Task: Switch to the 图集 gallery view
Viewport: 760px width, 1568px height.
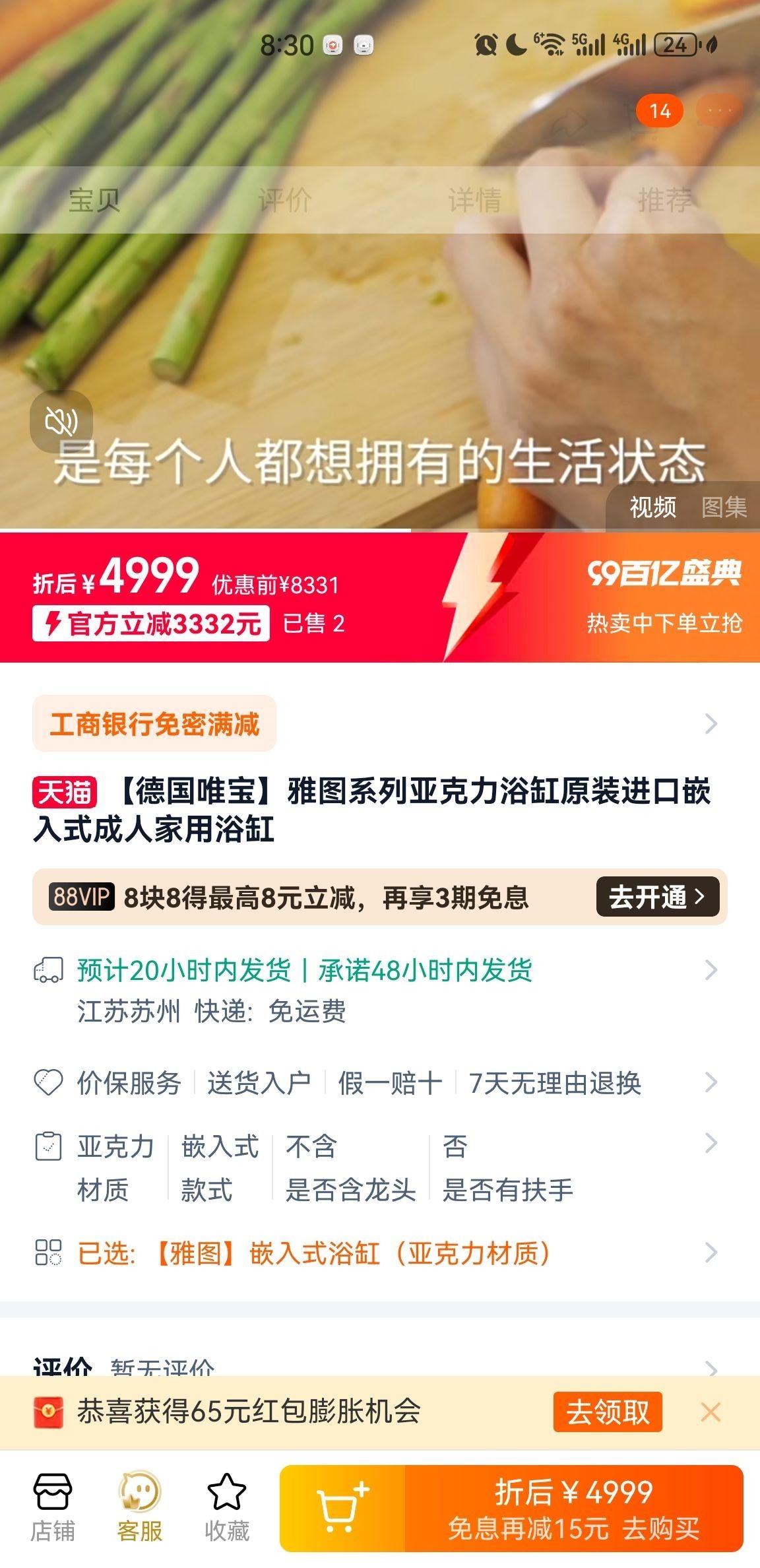Action: click(724, 507)
